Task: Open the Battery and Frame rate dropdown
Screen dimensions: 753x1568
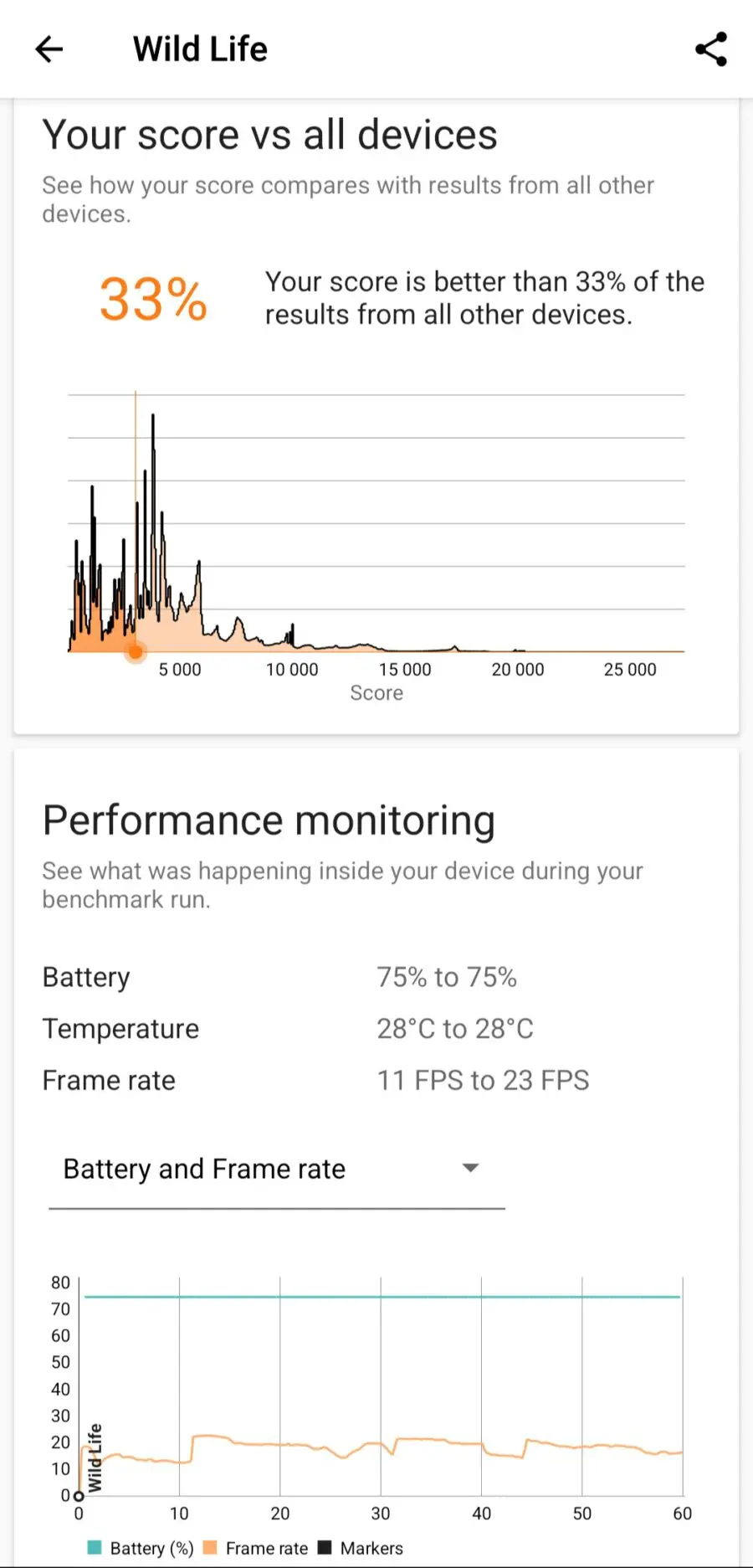Action: 276,1169
